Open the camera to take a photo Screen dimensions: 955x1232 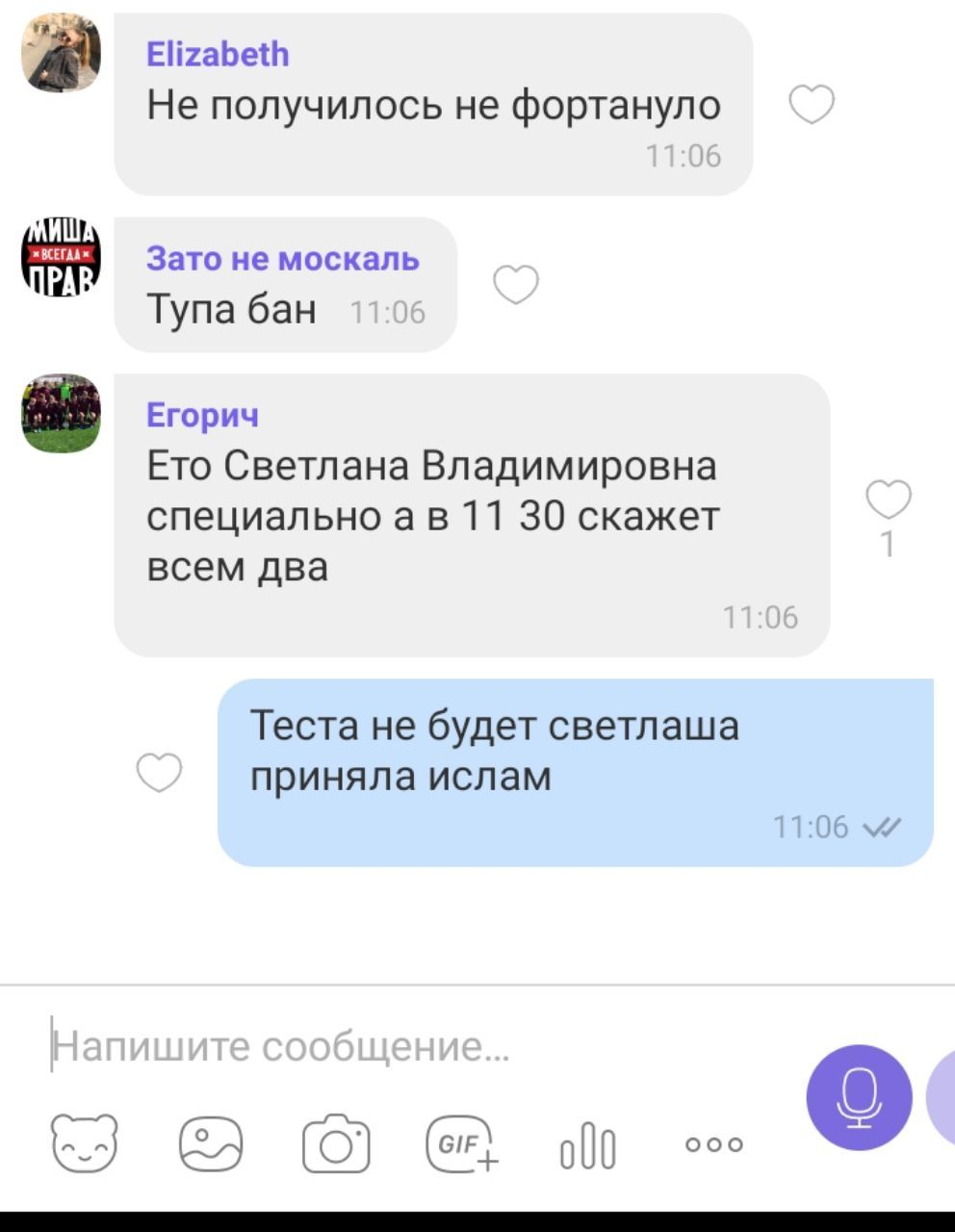(336, 1142)
